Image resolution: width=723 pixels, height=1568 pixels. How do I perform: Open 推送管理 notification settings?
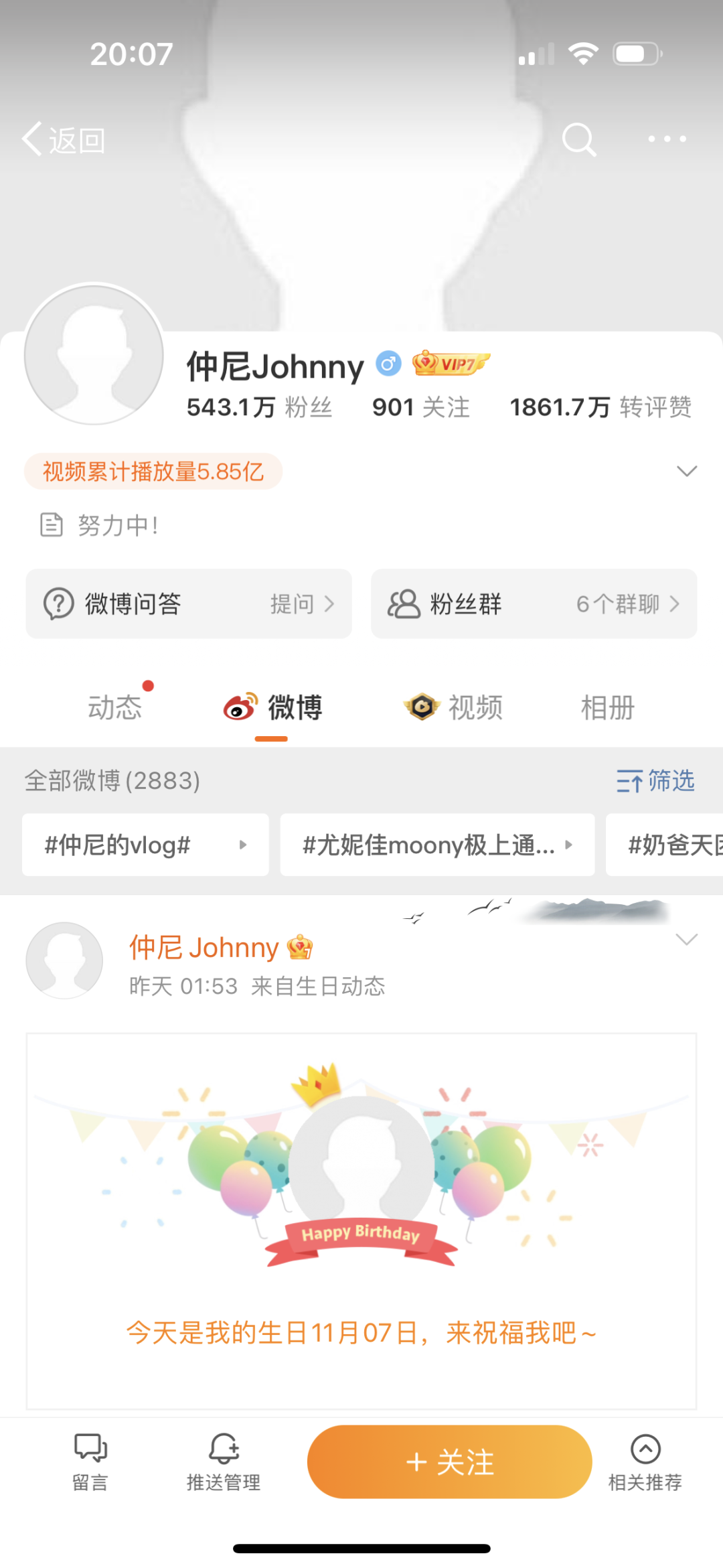224,1462
